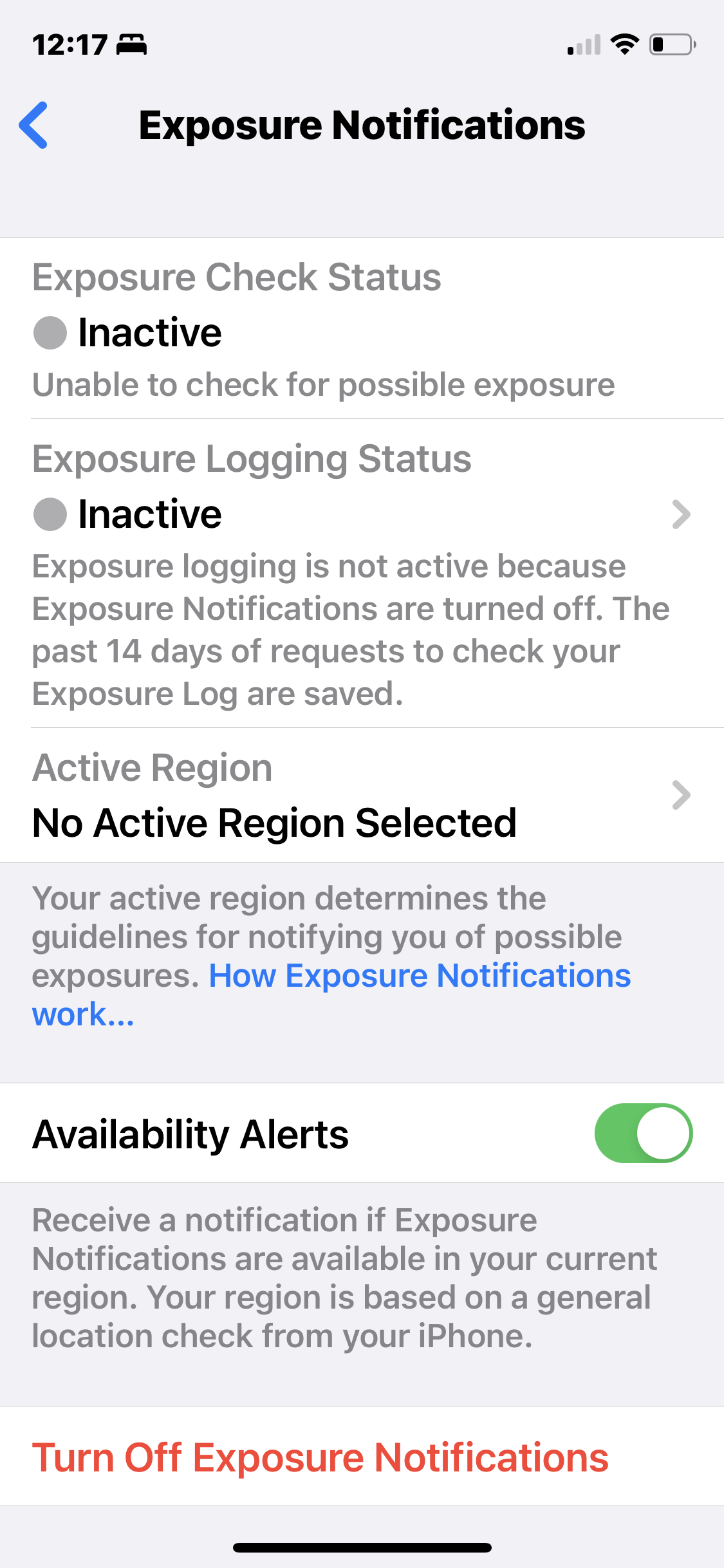Open the Active Region row

(362, 795)
